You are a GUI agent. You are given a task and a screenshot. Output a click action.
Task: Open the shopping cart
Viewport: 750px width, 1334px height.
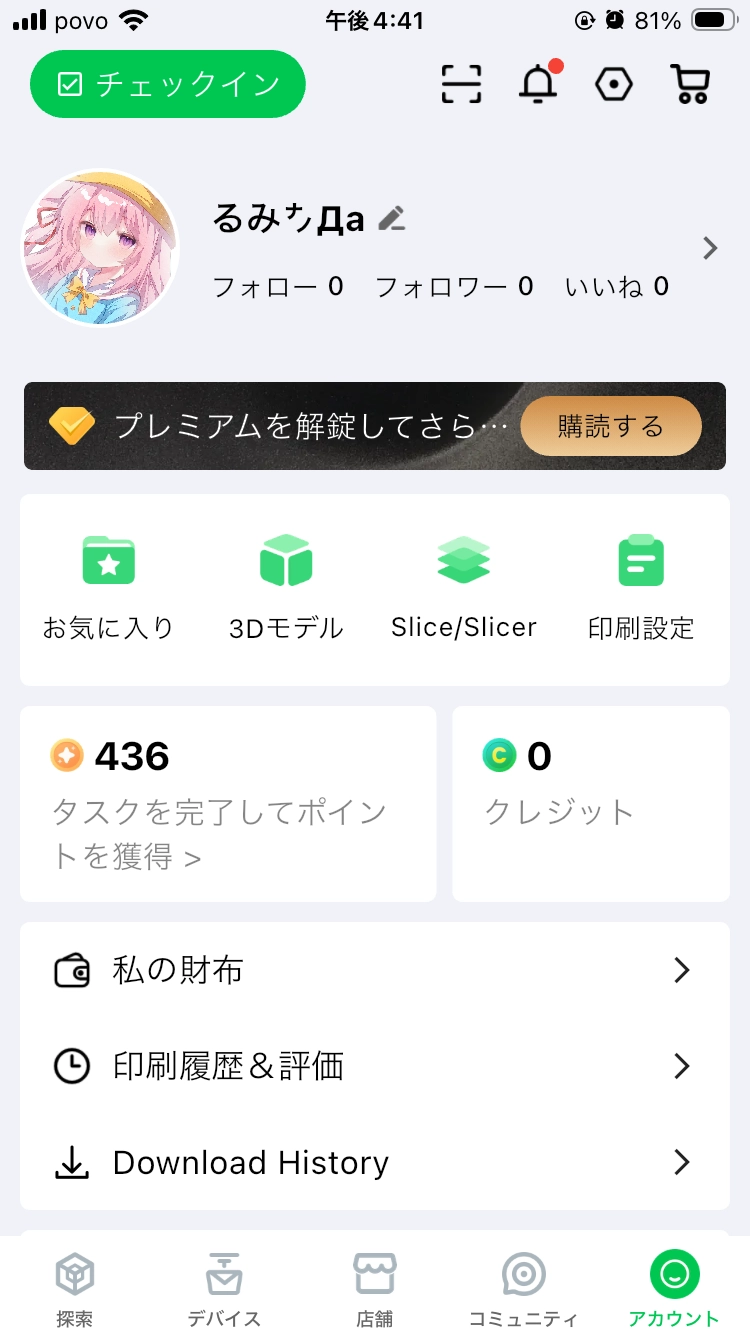point(690,84)
